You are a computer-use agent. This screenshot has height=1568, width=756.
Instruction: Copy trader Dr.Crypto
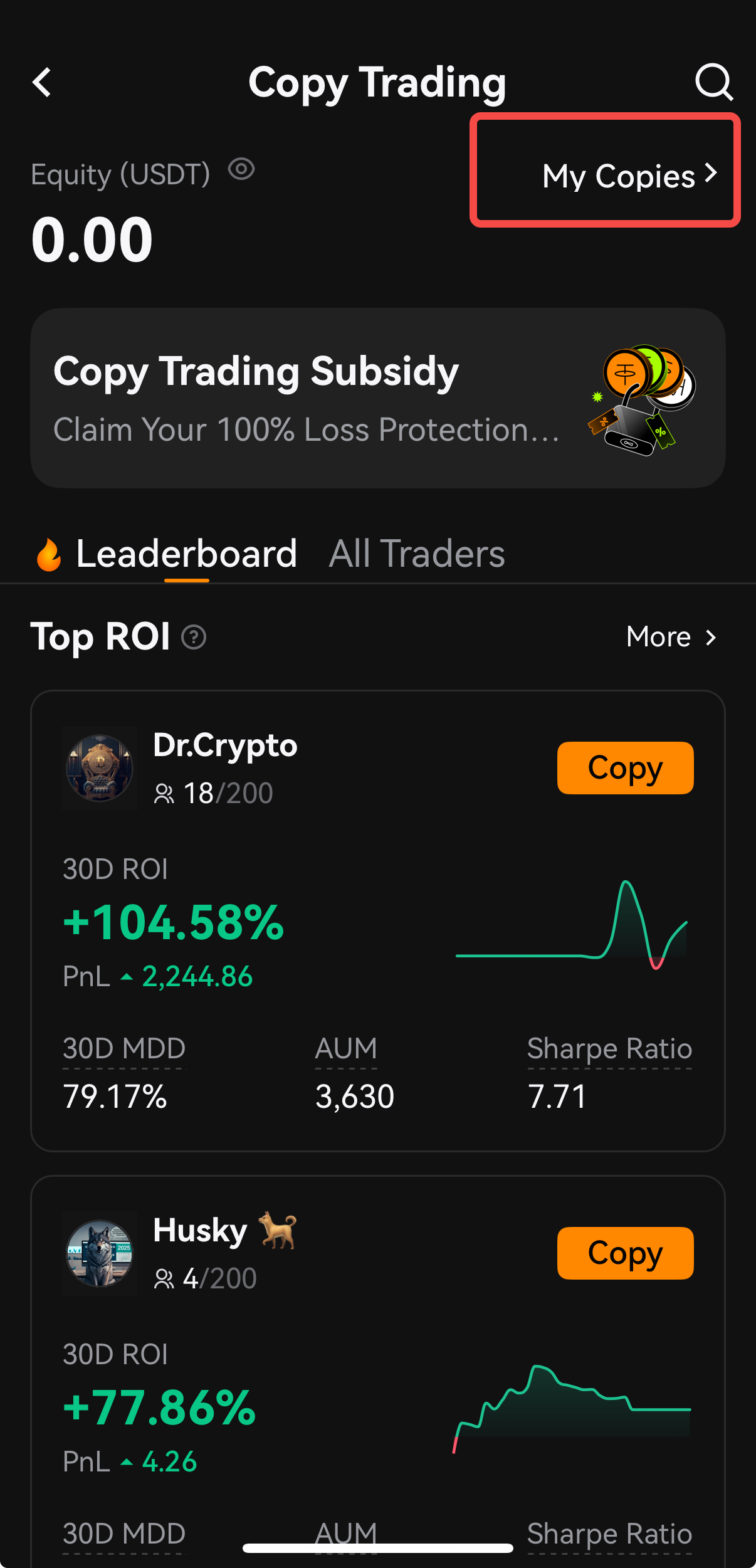[625, 768]
